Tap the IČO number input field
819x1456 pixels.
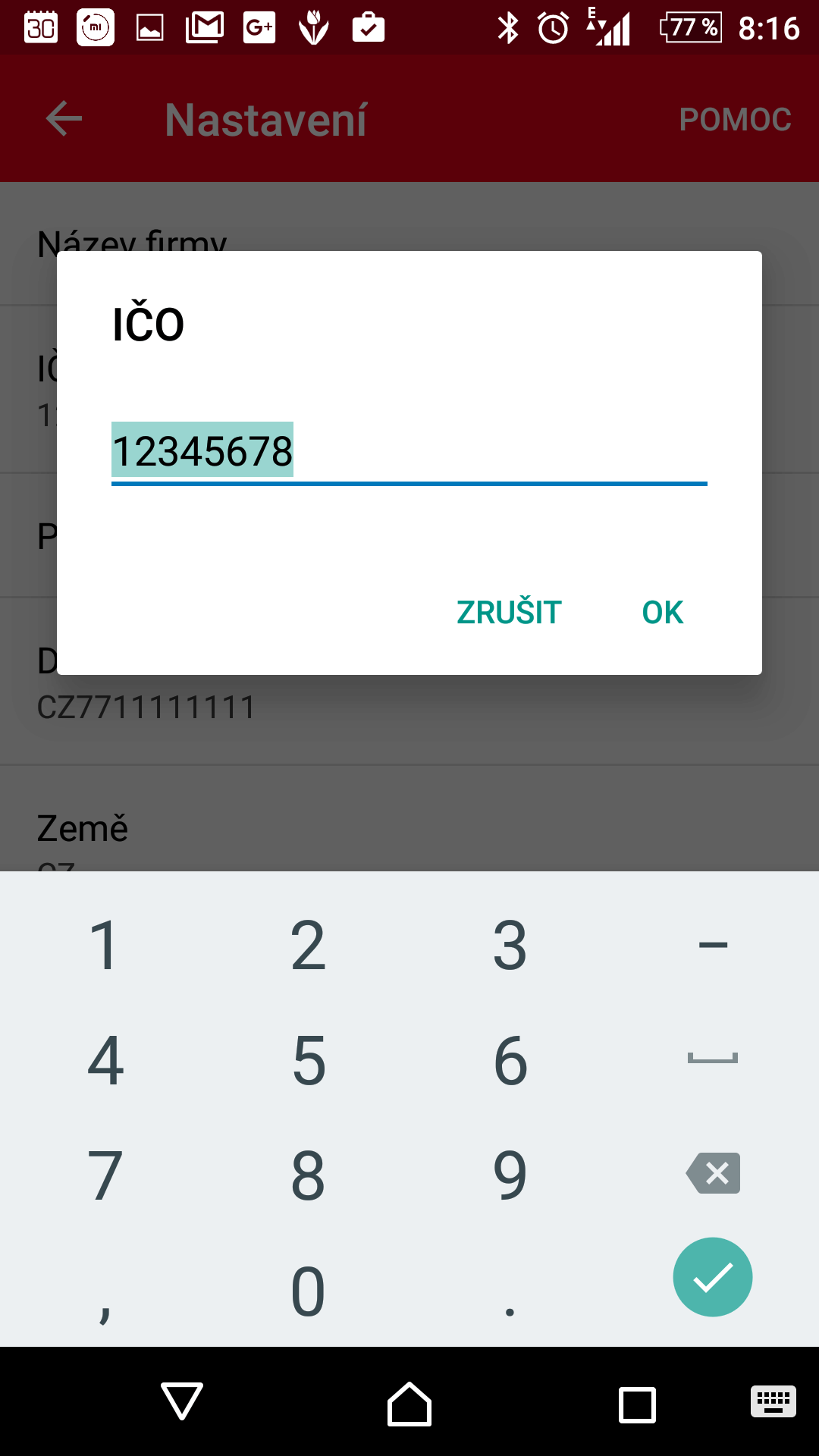click(409, 452)
